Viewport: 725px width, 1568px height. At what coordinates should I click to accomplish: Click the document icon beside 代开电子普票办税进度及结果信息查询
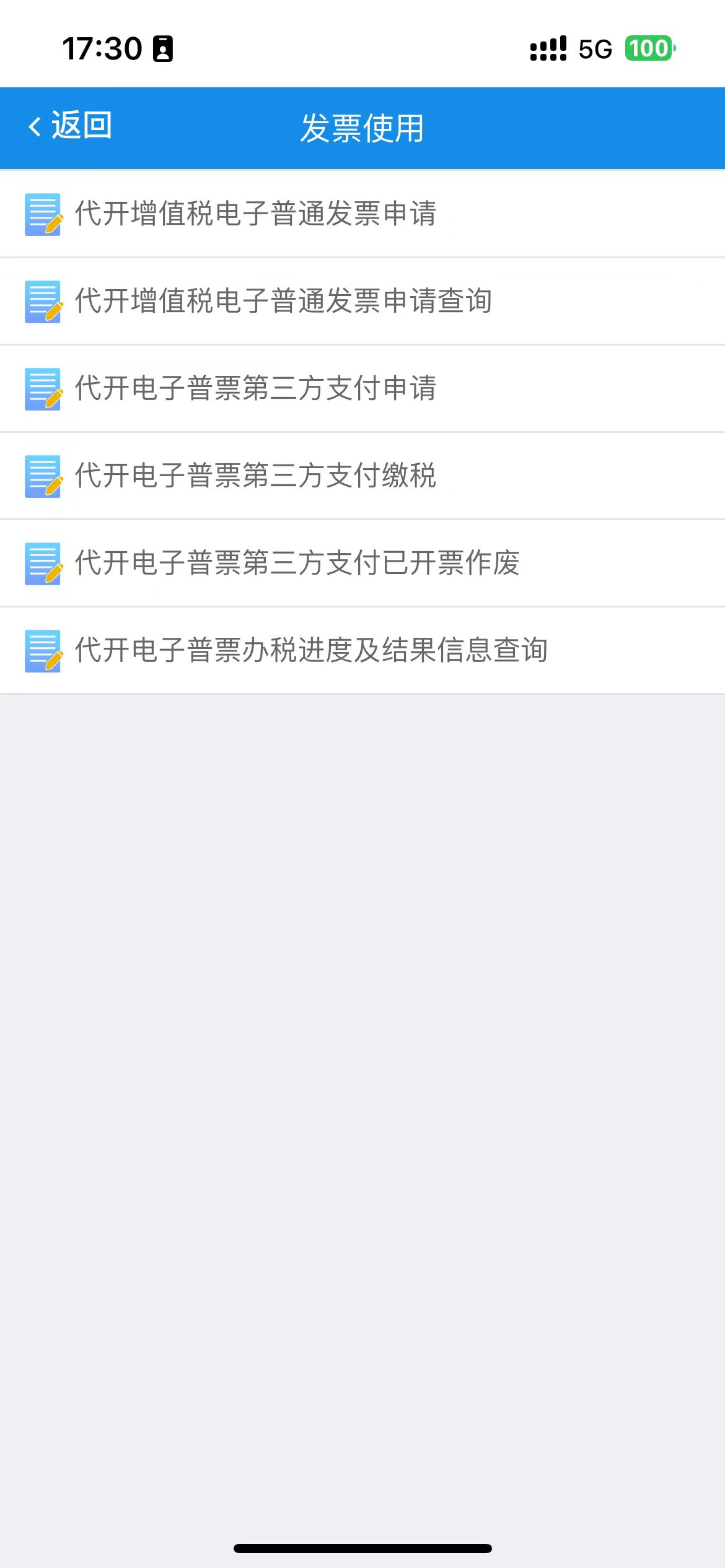click(x=43, y=650)
